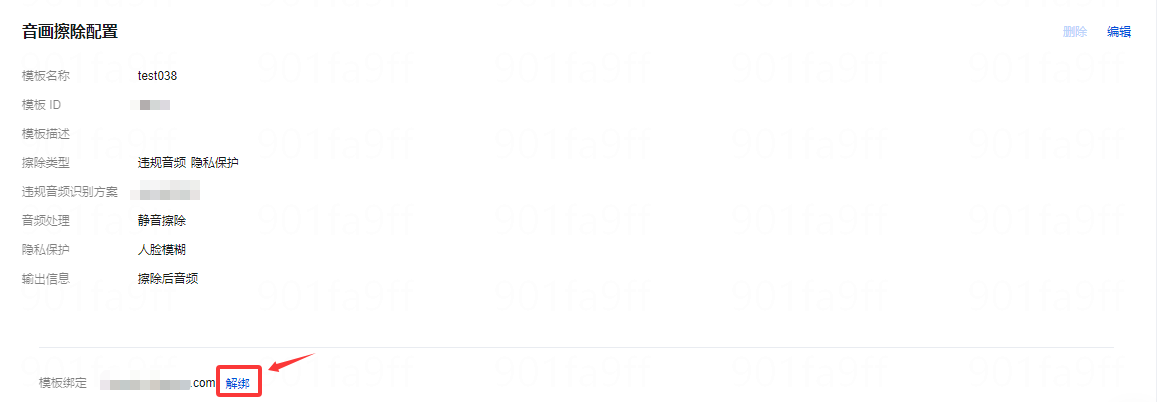Unbind the domain with the 解绑 link
The height and width of the screenshot is (402, 1157).
(238, 383)
